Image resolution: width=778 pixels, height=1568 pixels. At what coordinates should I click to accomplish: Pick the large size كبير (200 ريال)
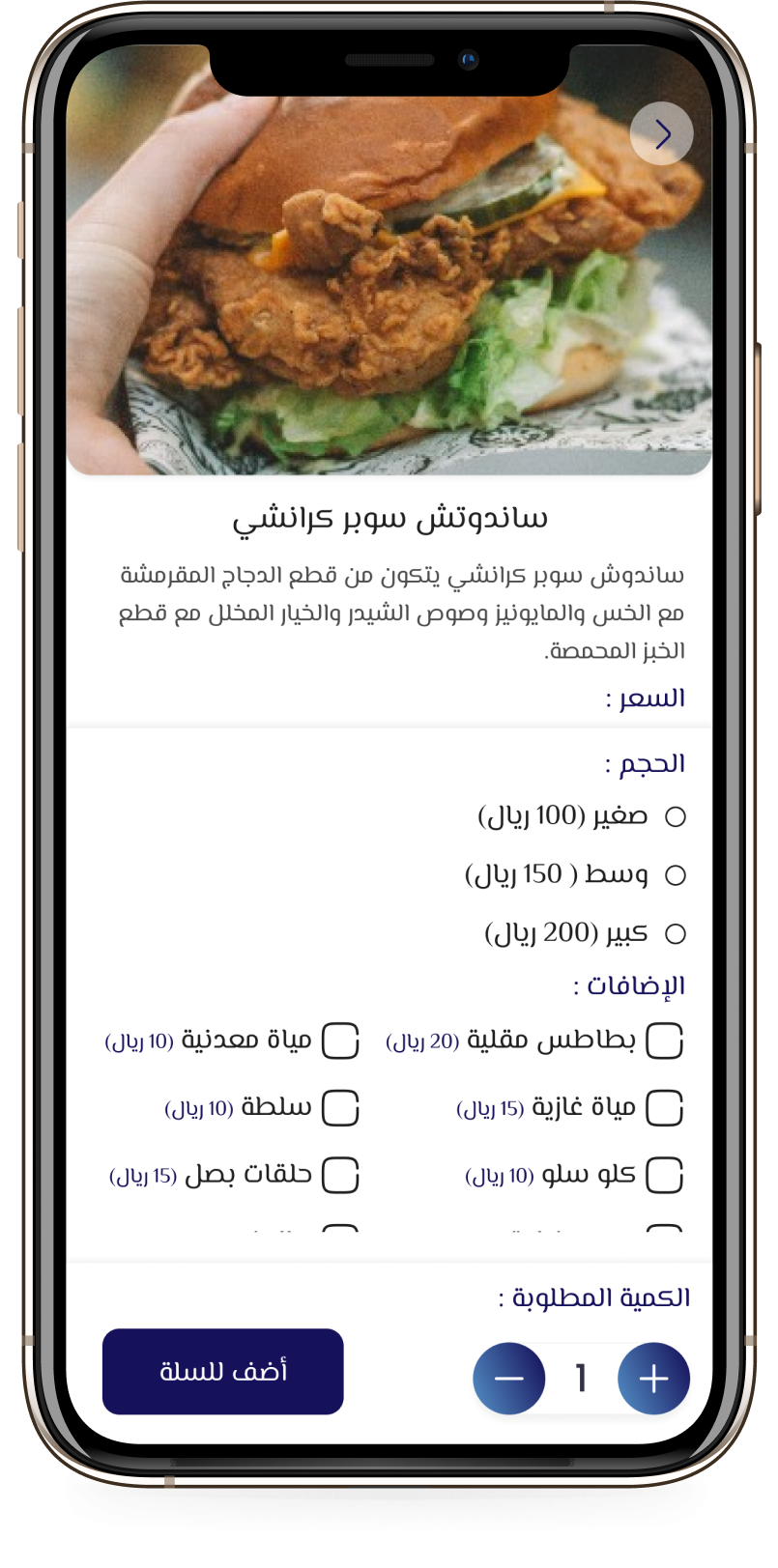point(676,933)
